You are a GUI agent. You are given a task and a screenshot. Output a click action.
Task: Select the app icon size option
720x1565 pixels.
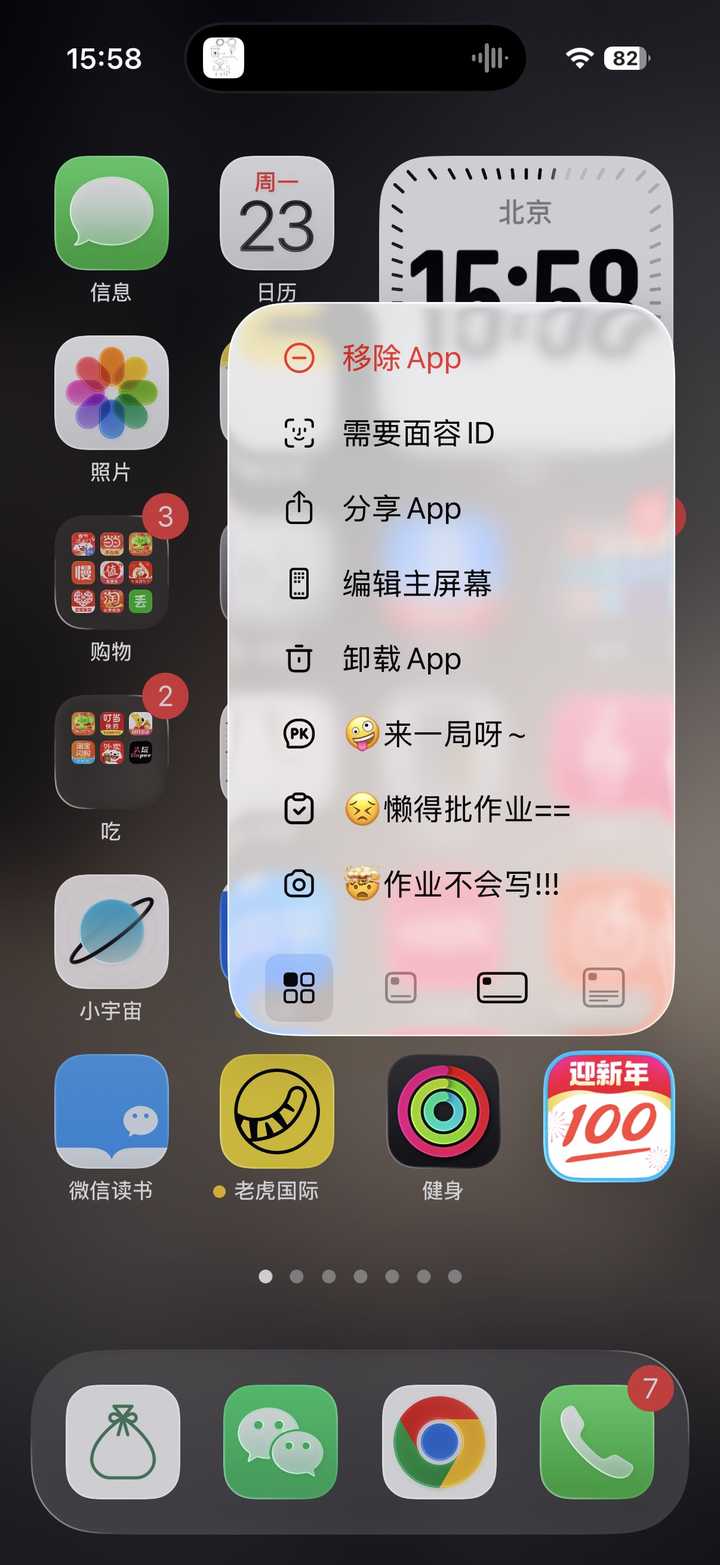(299, 987)
